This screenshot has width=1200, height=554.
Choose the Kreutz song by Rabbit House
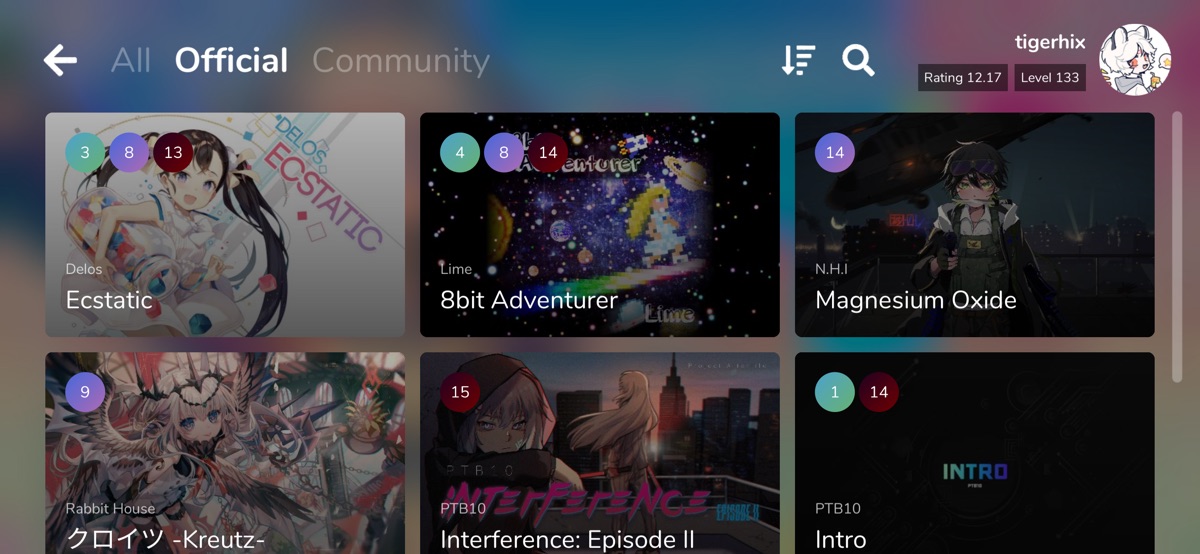click(x=225, y=455)
